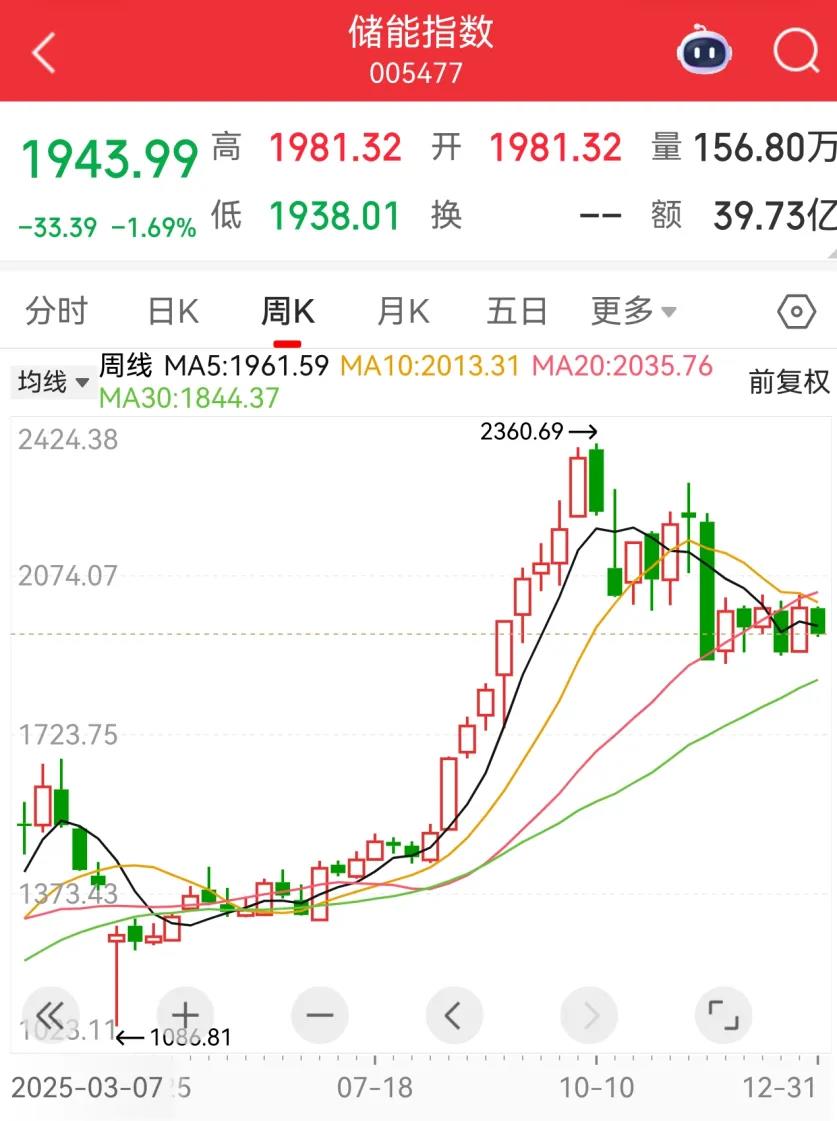Select the 五日 chart tab
837x1121 pixels.
(x=516, y=311)
